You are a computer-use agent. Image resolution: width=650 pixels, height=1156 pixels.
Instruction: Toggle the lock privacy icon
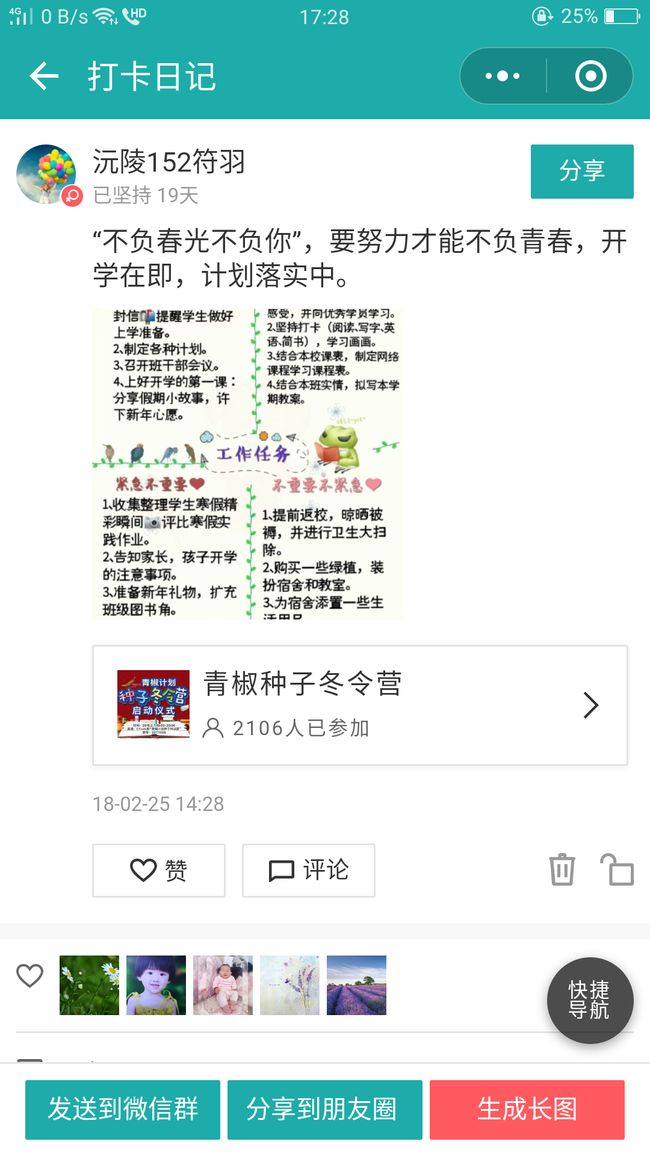coord(617,869)
